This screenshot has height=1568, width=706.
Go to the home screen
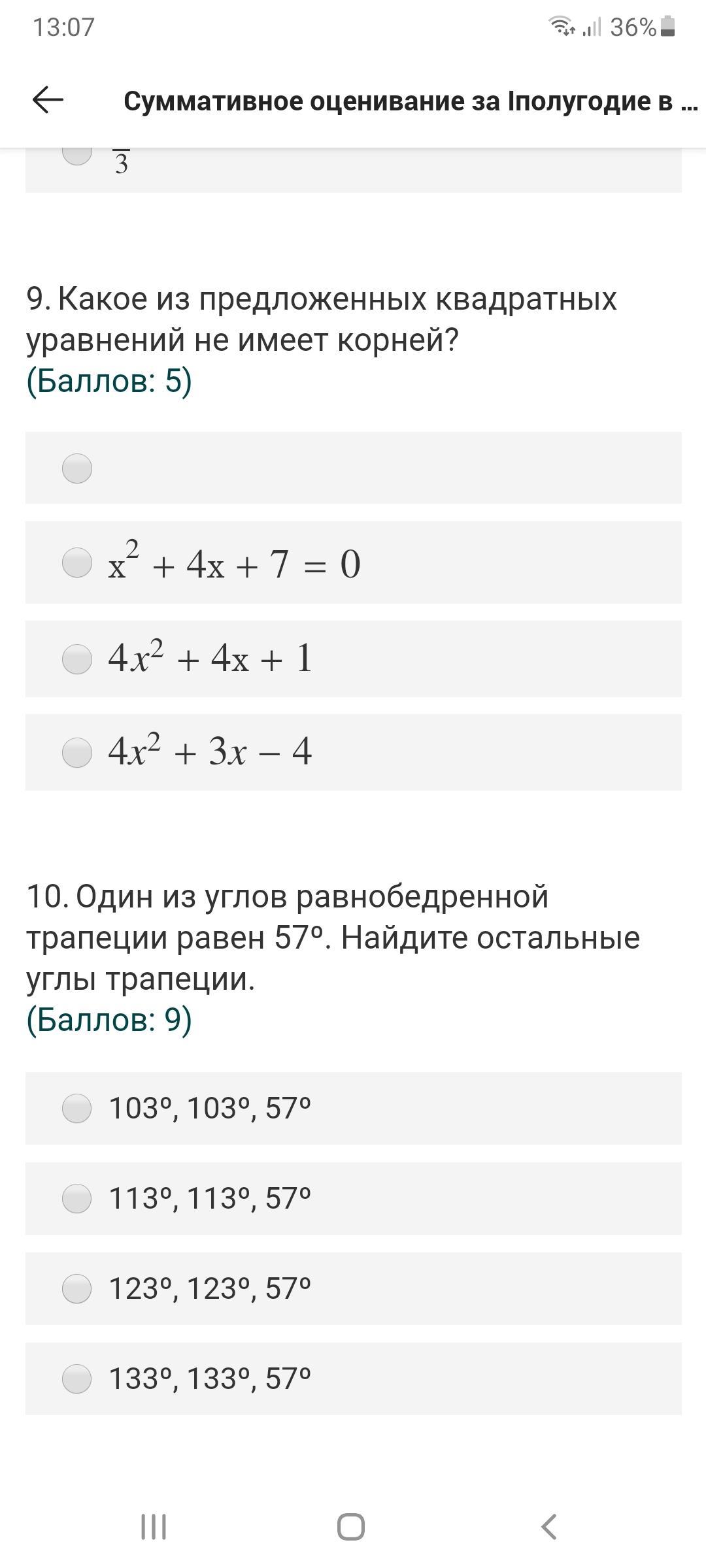(351, 1527)
